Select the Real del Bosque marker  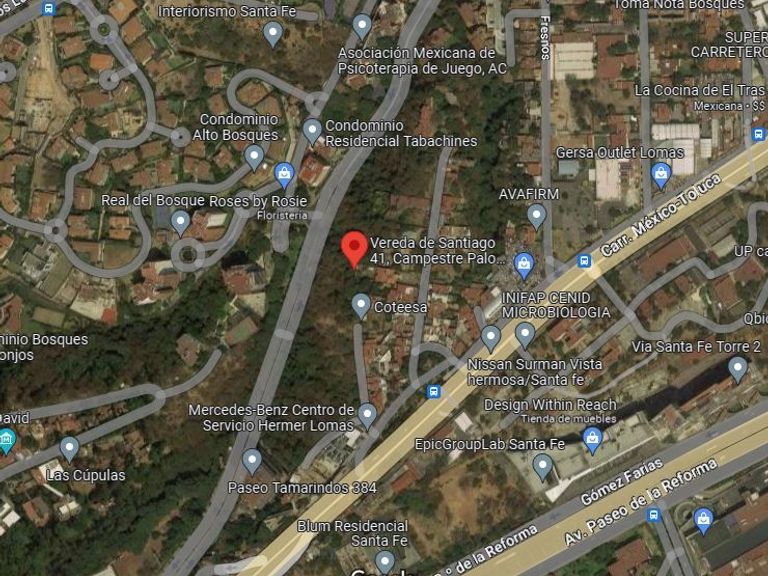click(180, 223)
